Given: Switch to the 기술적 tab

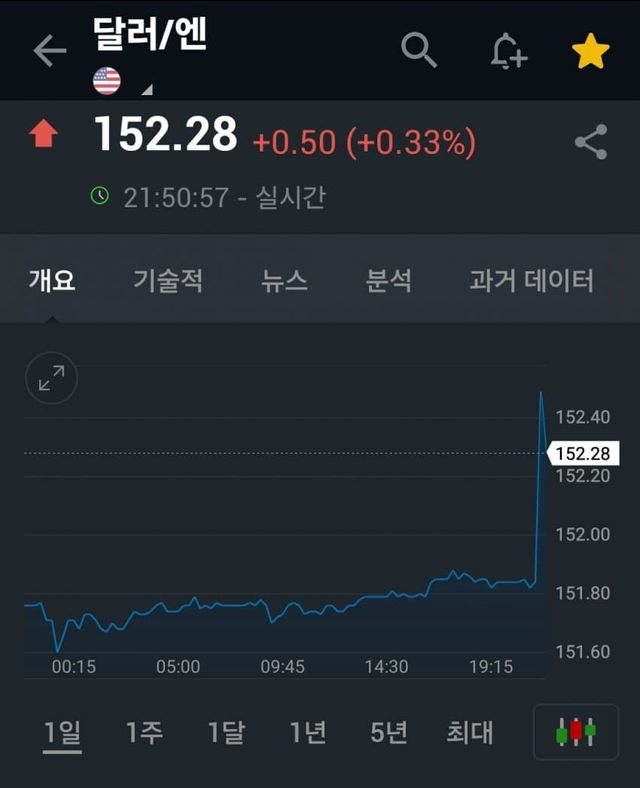Looking at the screenshot, I should click(x=168, y=281).
